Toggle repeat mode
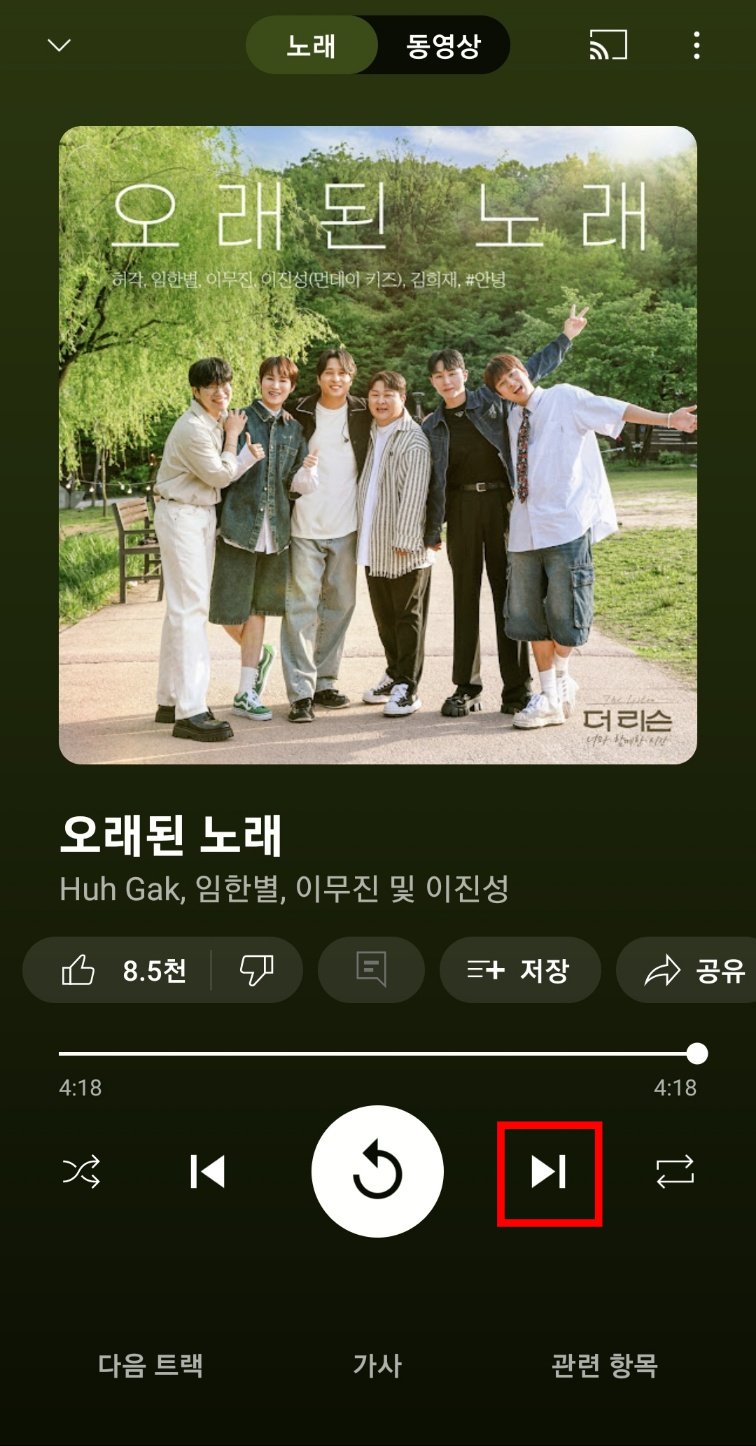This screenshot has height=1446, width=756. (672, 1172)
